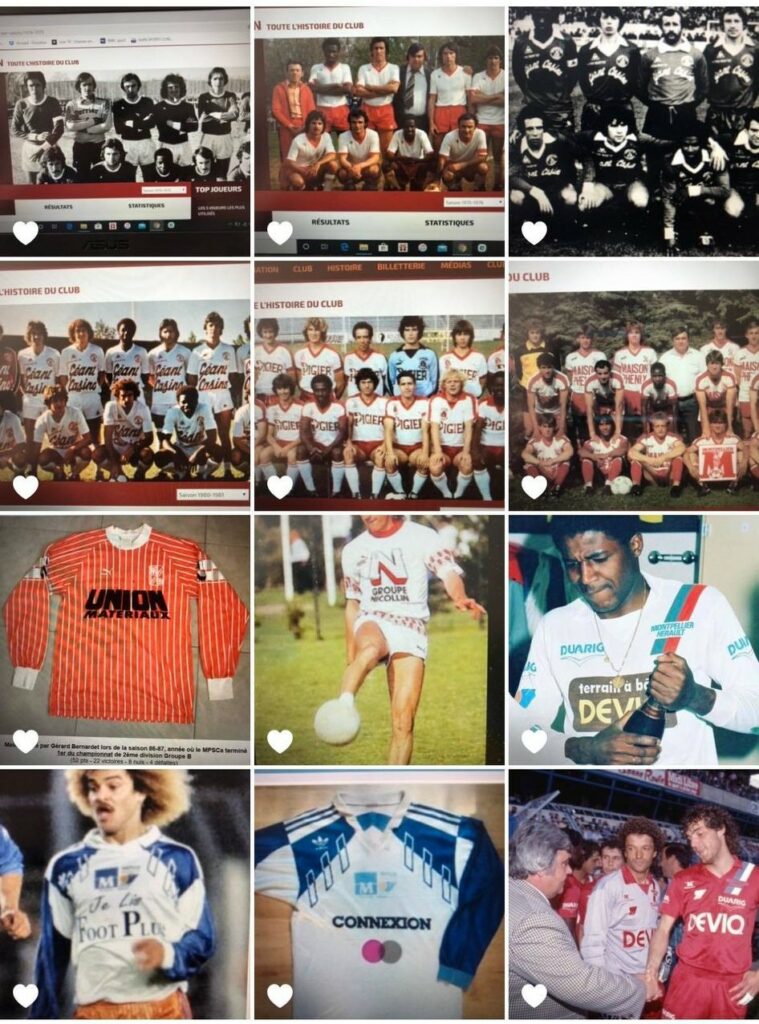Image resolution: width=759 pixels, height=1024 pixels.
Task: Open the team photo in white and orange kits
Action: 379,130
